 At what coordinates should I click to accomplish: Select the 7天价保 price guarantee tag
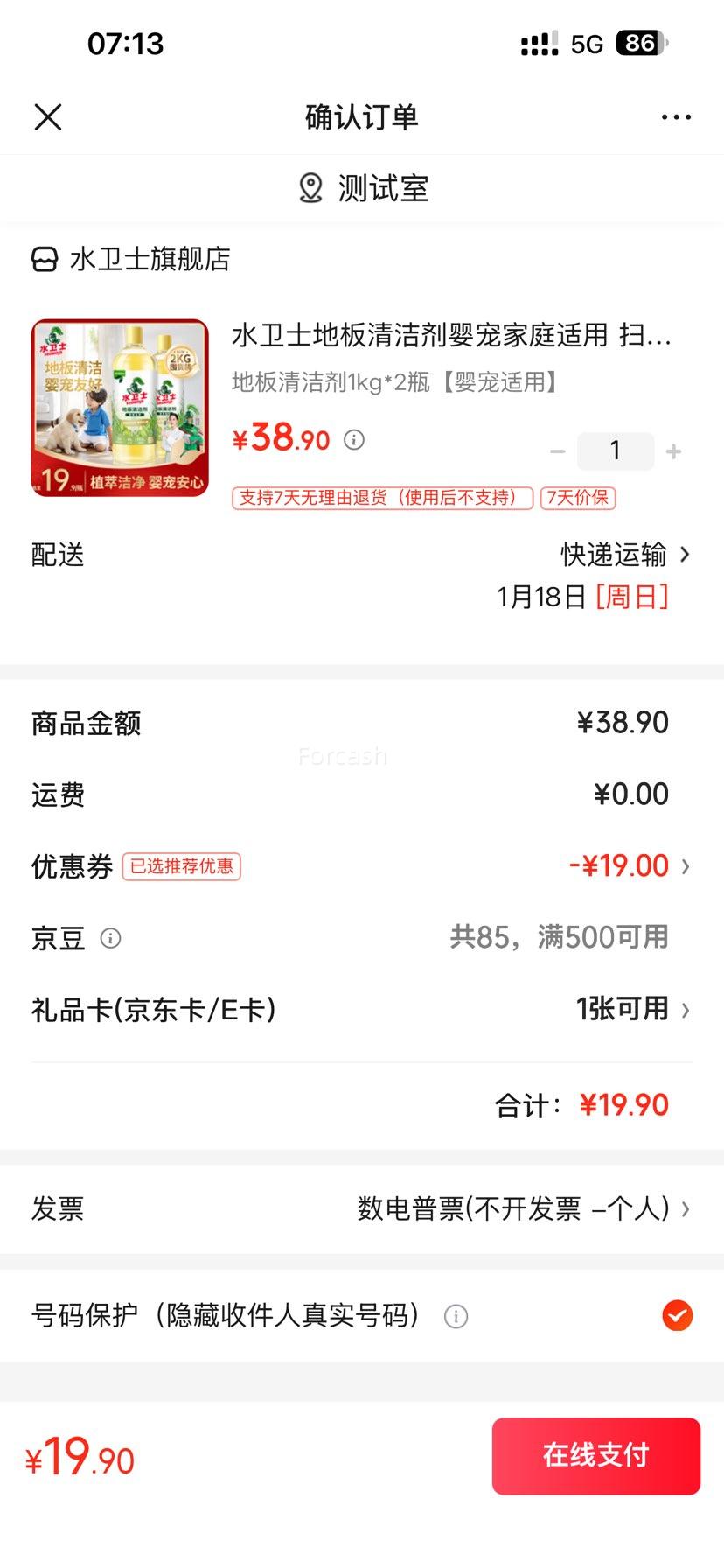580,497
